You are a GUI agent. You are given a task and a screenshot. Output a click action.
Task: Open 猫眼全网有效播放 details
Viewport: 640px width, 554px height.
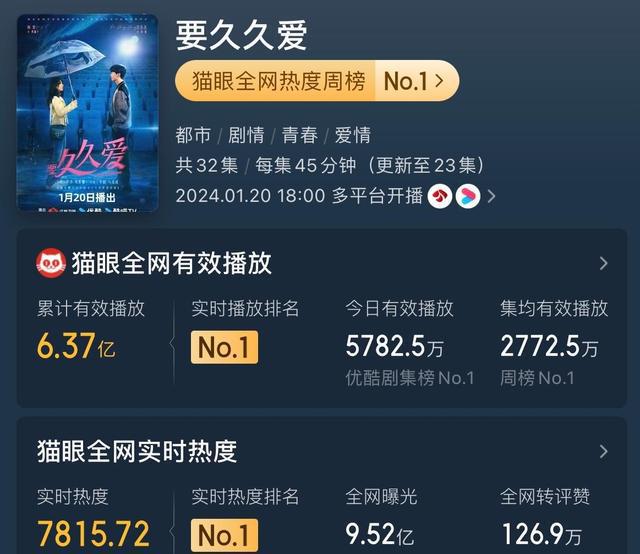click(x=602, y=264)
